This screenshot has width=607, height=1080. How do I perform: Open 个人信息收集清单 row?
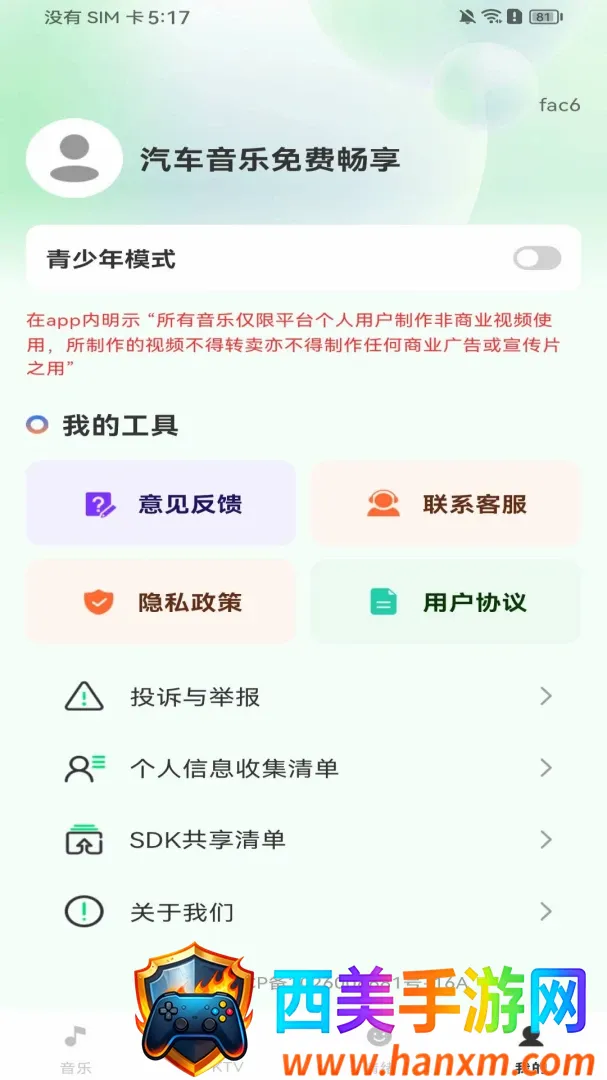point(303,768)
